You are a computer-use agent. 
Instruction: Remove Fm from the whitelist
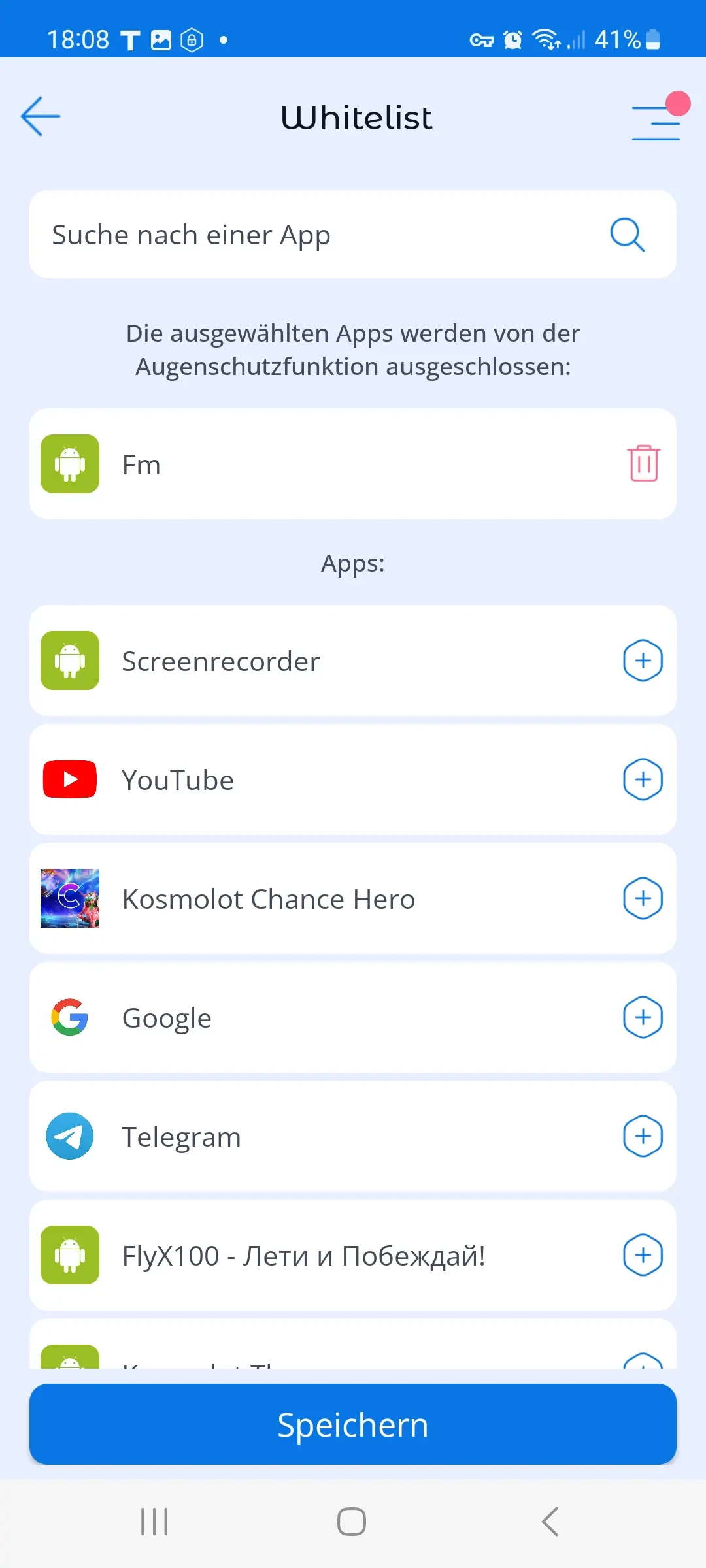pyautogui.click(x=643, y=464)
